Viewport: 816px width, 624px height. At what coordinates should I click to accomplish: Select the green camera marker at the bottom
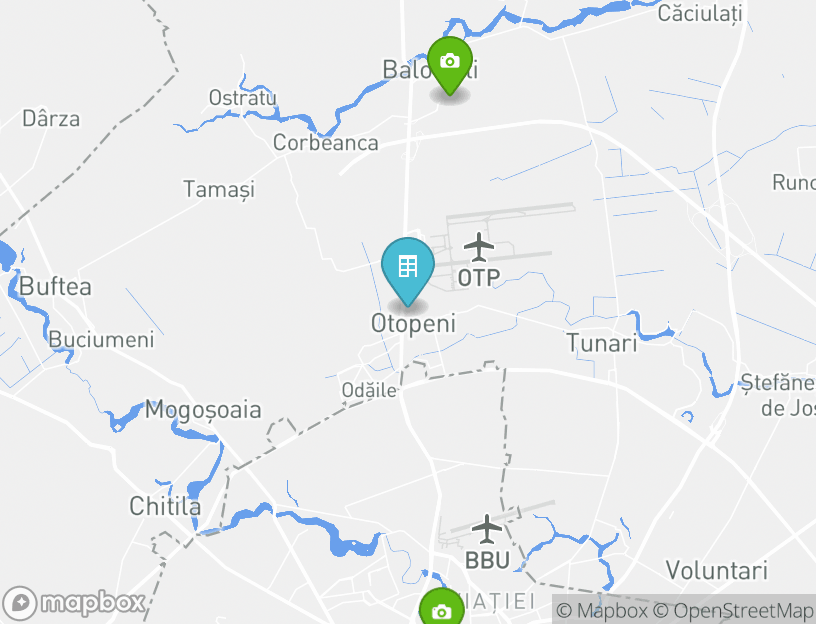click(440, 610)
